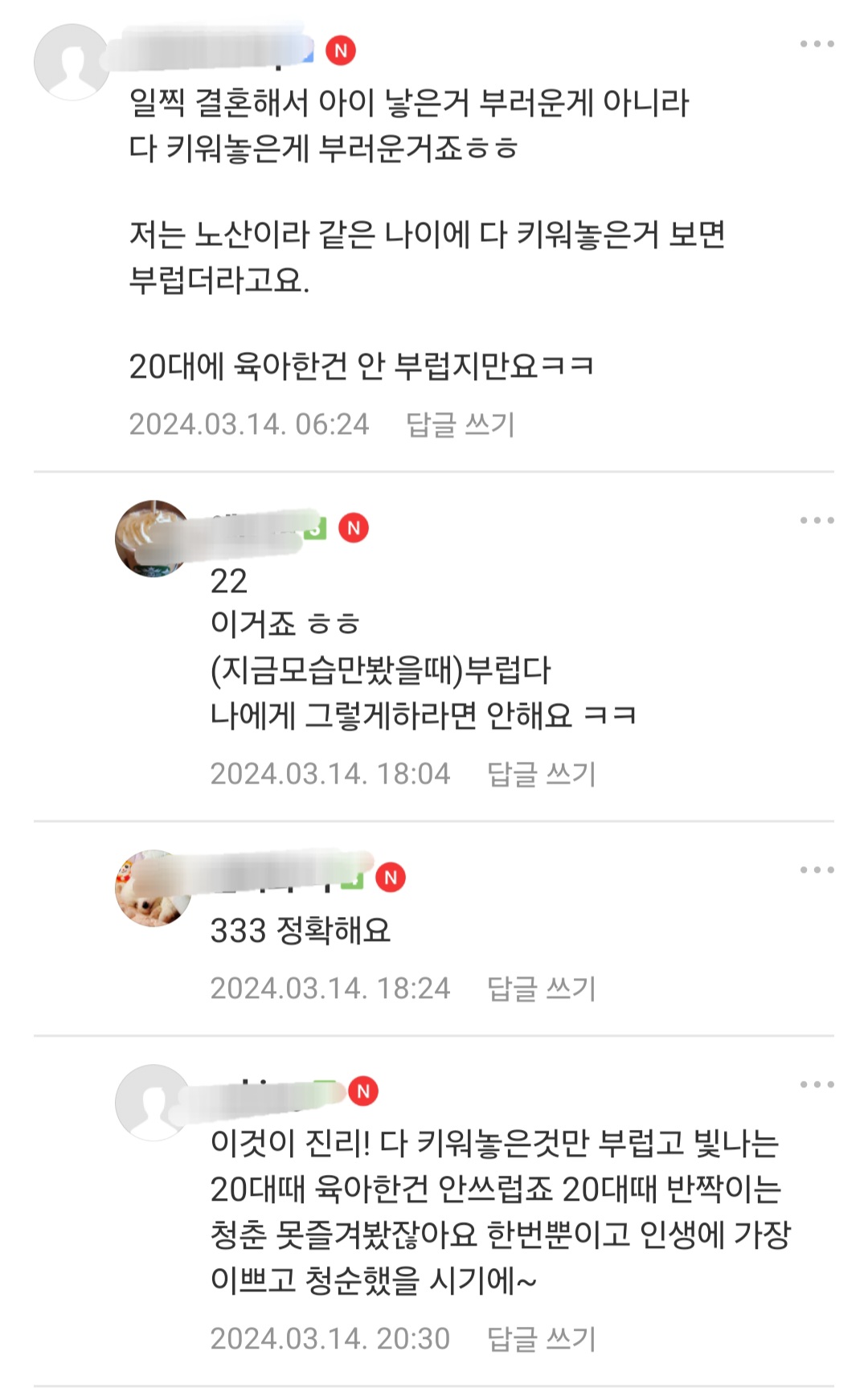Tap 답글 쓰기 under the 06:24 comment
The width and height of the screenshot is (868, 1388).
point(460,424)
